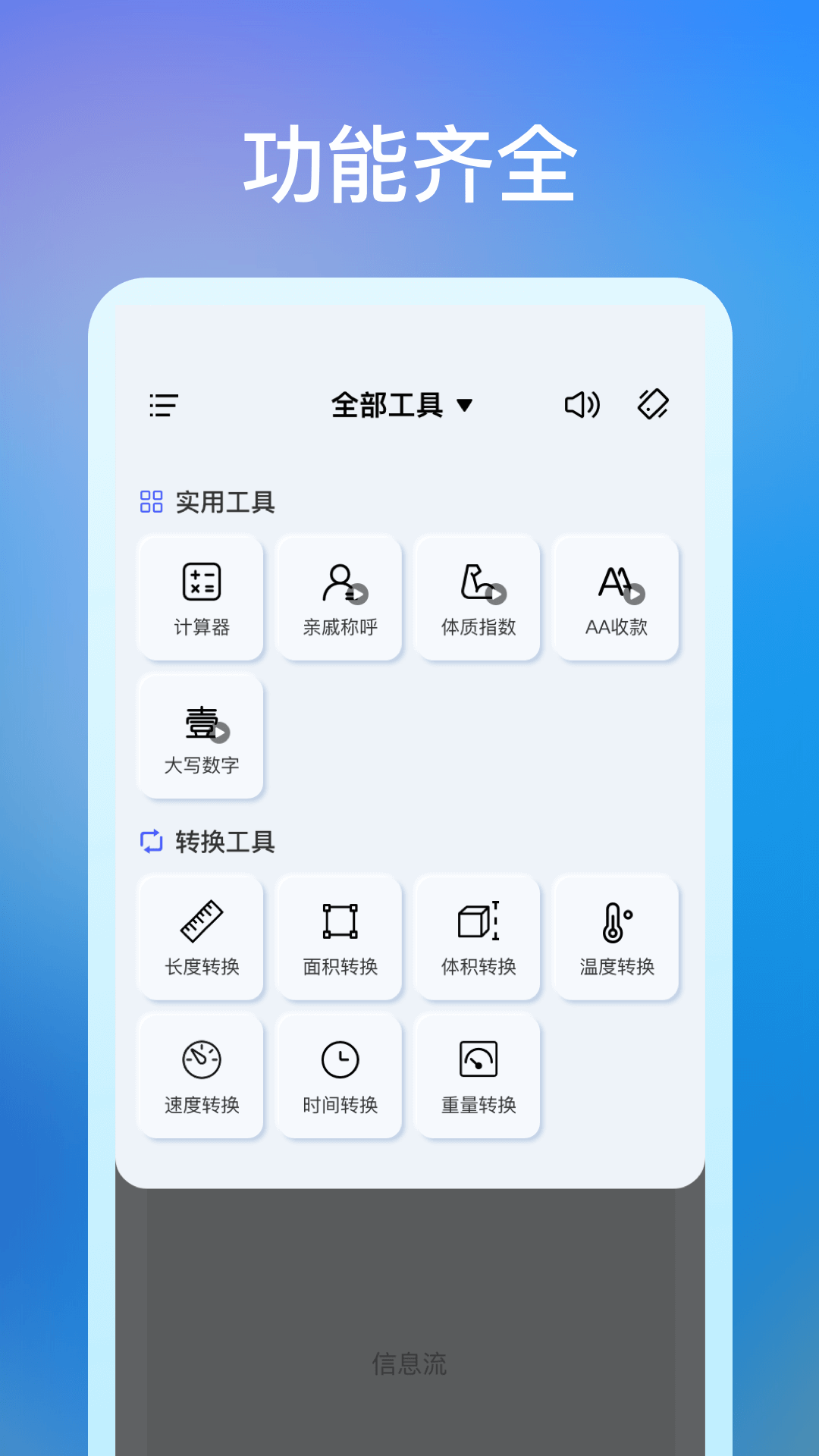Toggle sound with the speaker icon
819x1456 pixels.
[581, 406]
